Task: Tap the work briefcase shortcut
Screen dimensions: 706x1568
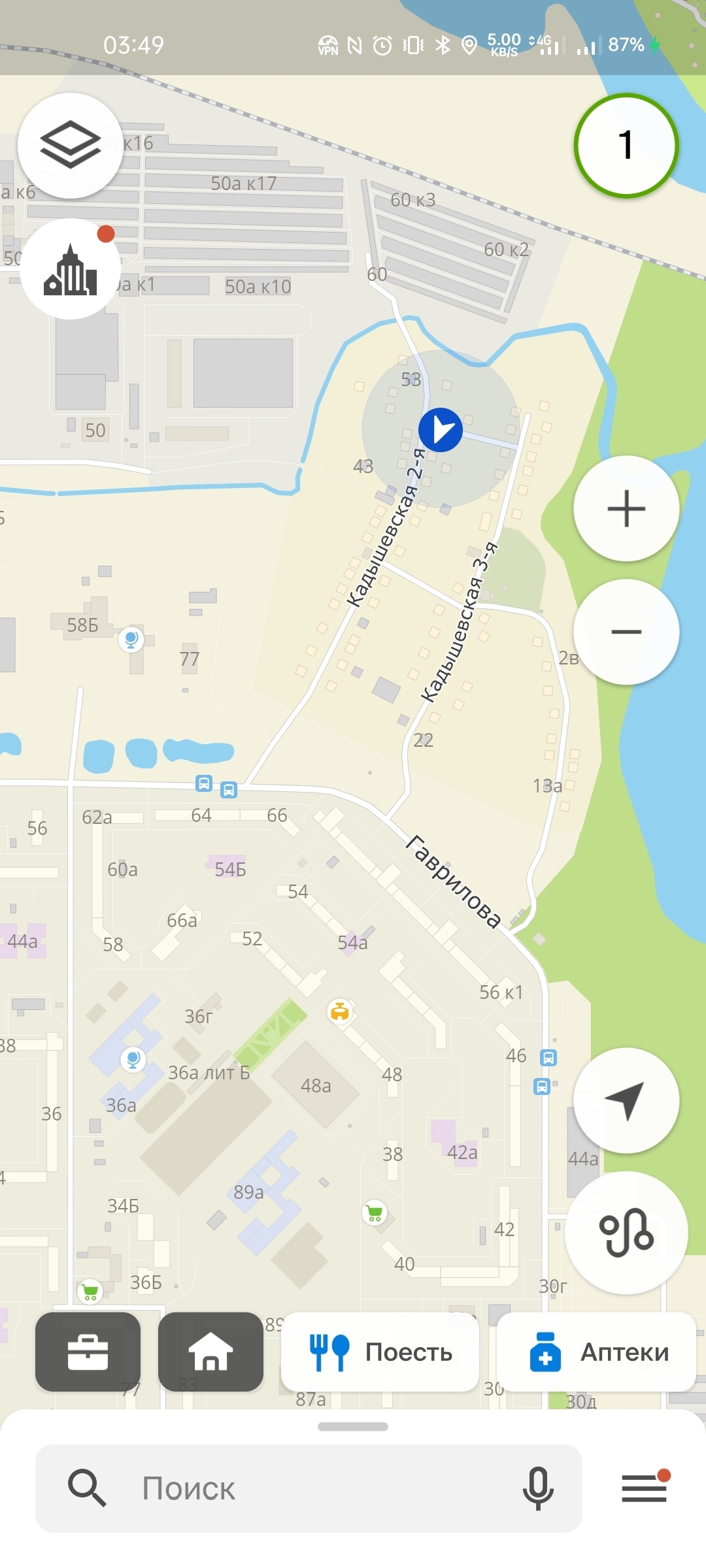Action: click(88, 1352)
